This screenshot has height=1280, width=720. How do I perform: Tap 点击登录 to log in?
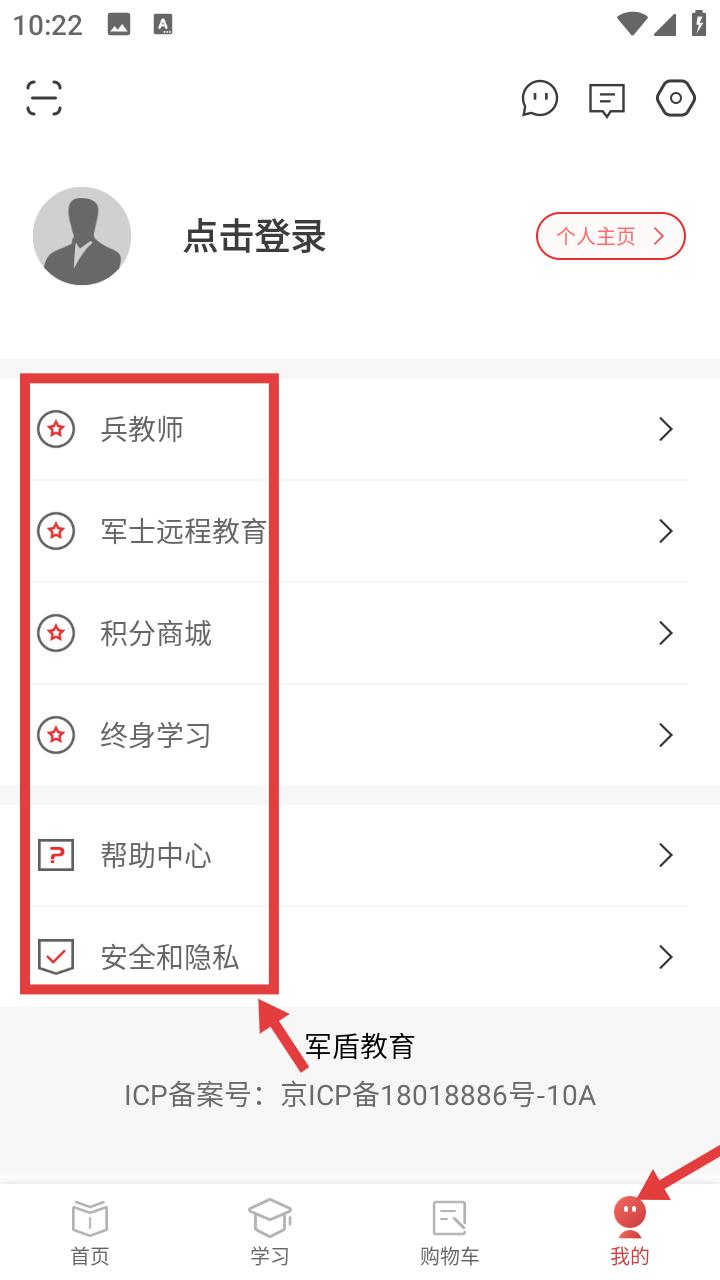pos(255,237)
